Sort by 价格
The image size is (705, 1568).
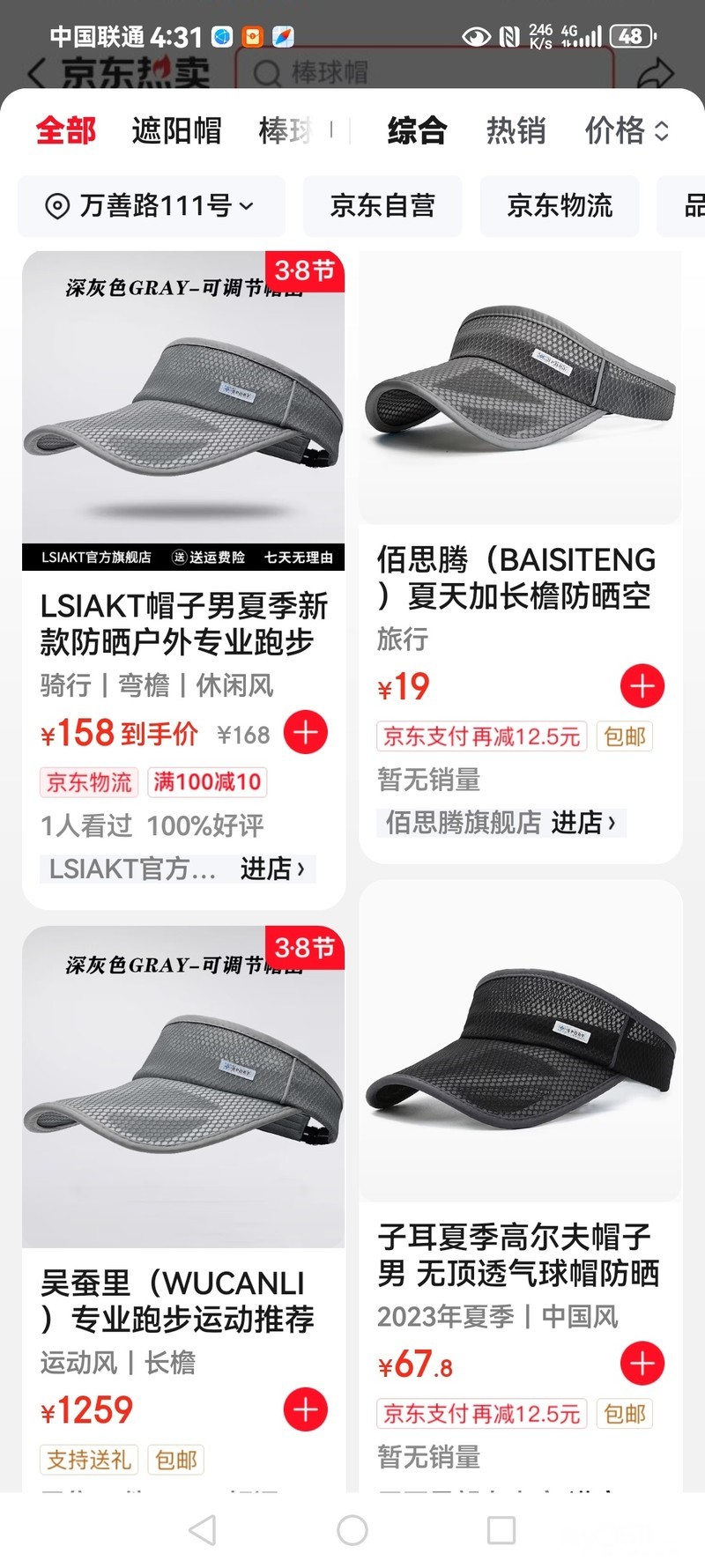pyautogui.click(x=627, y=130)
